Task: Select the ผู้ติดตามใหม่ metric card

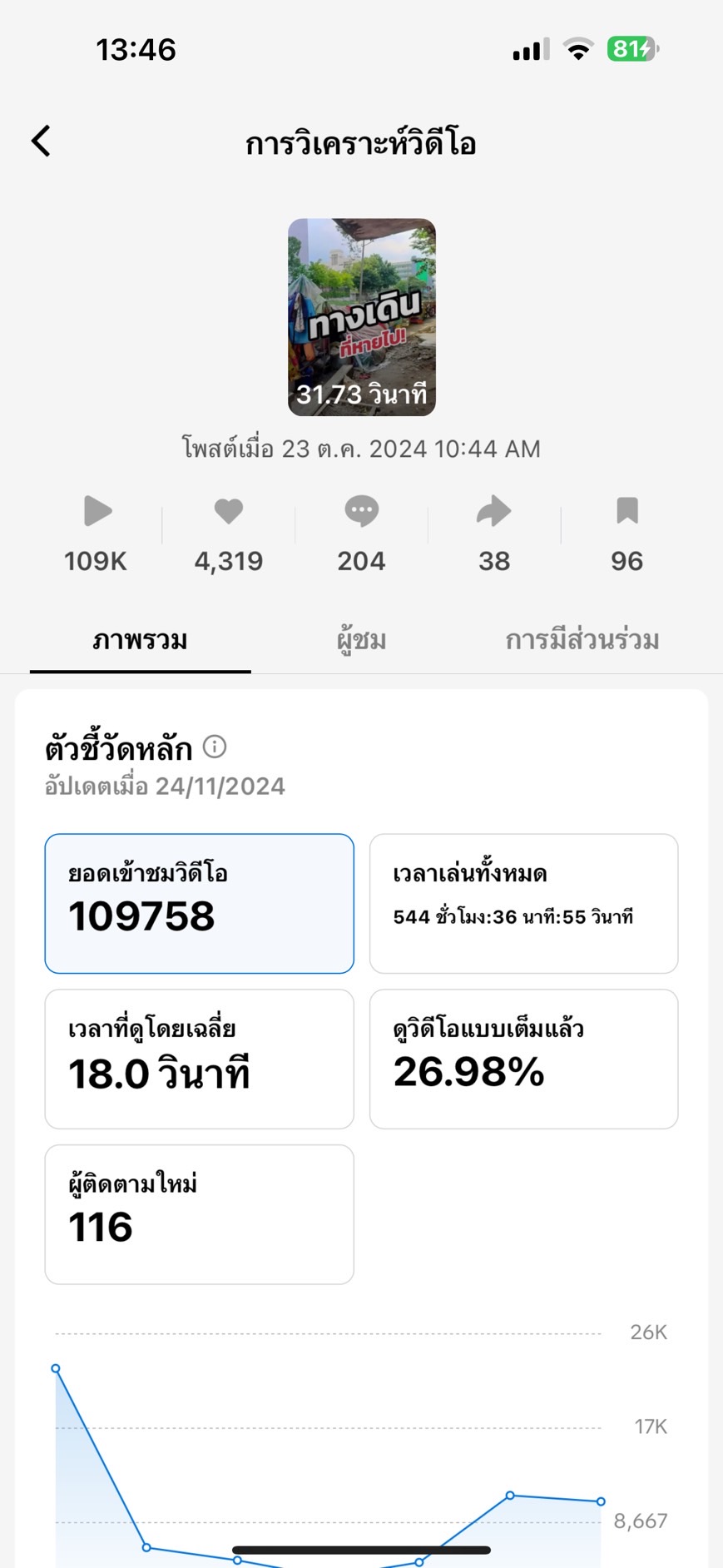Action: click(x=199, y=1214)
